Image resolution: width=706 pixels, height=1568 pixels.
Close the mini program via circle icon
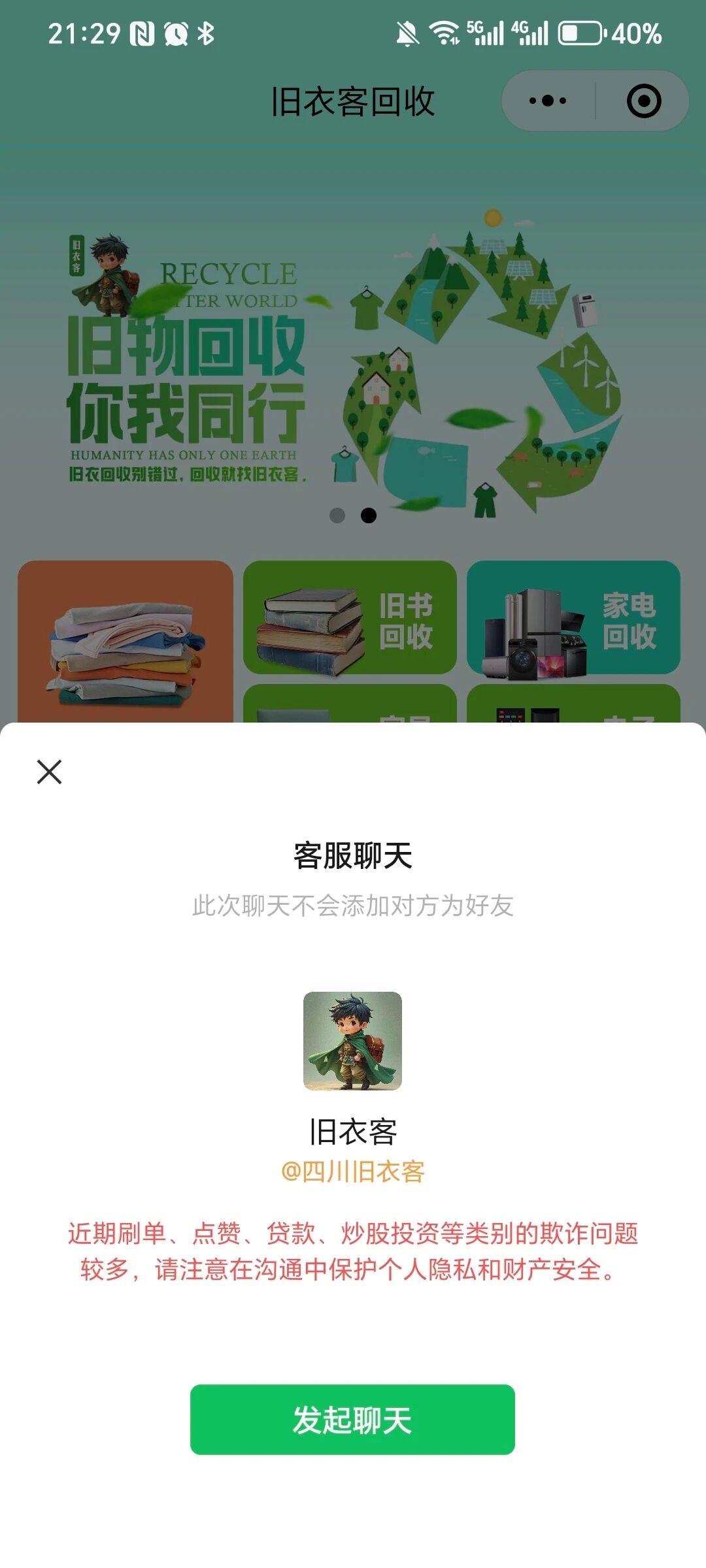[644, 101]
